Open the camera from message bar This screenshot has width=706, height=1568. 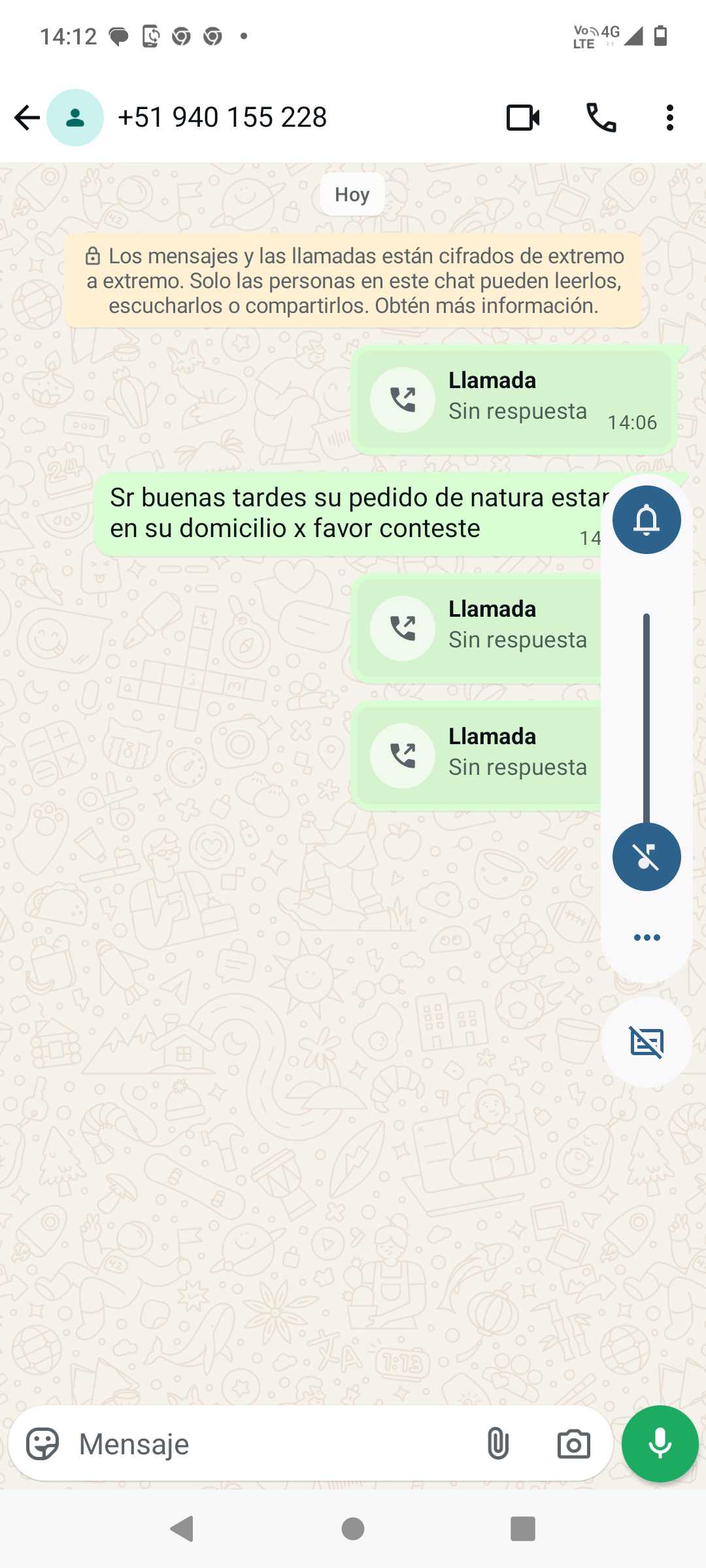[x=573, y=1444]
